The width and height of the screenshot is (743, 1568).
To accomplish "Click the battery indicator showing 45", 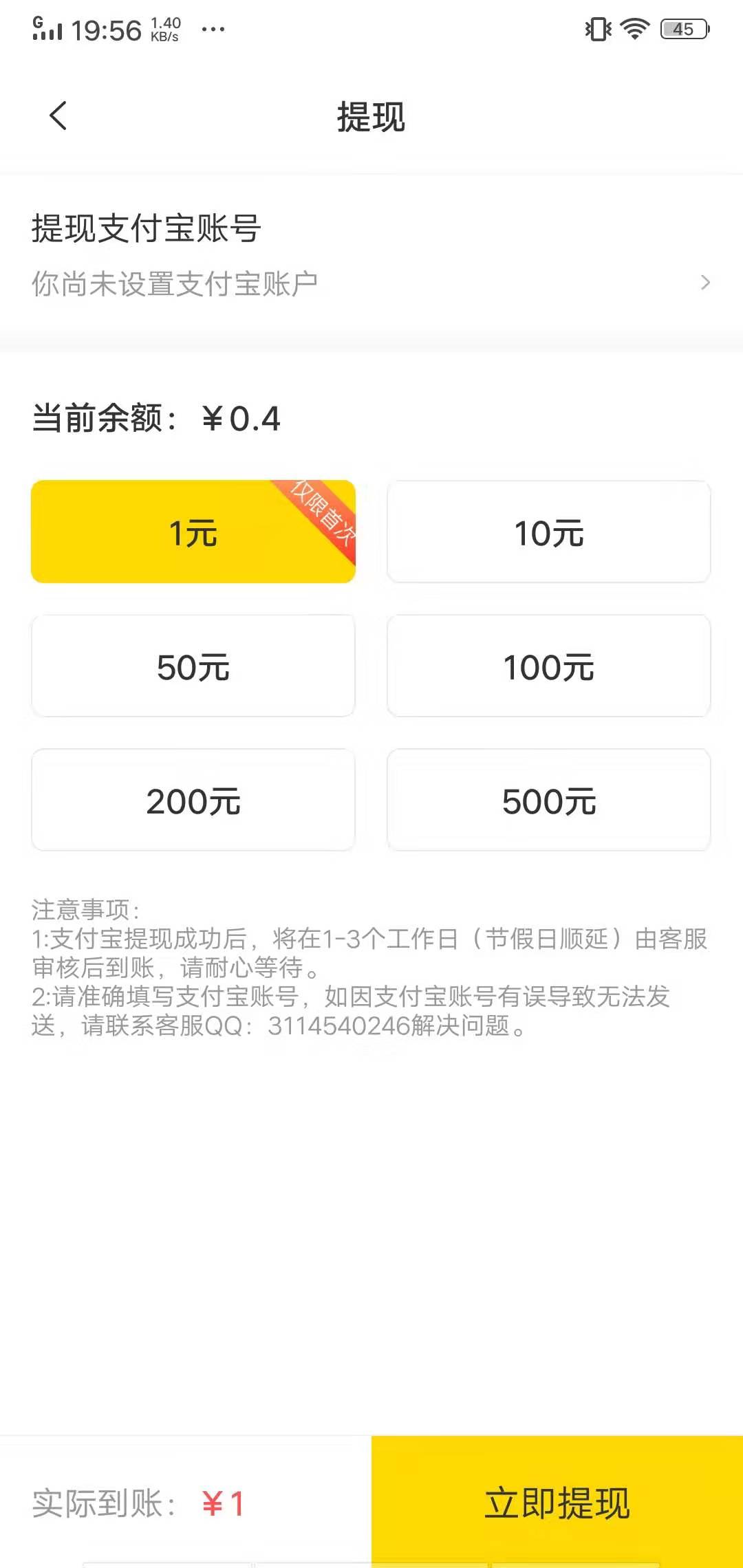I will (x=682, y=28).
